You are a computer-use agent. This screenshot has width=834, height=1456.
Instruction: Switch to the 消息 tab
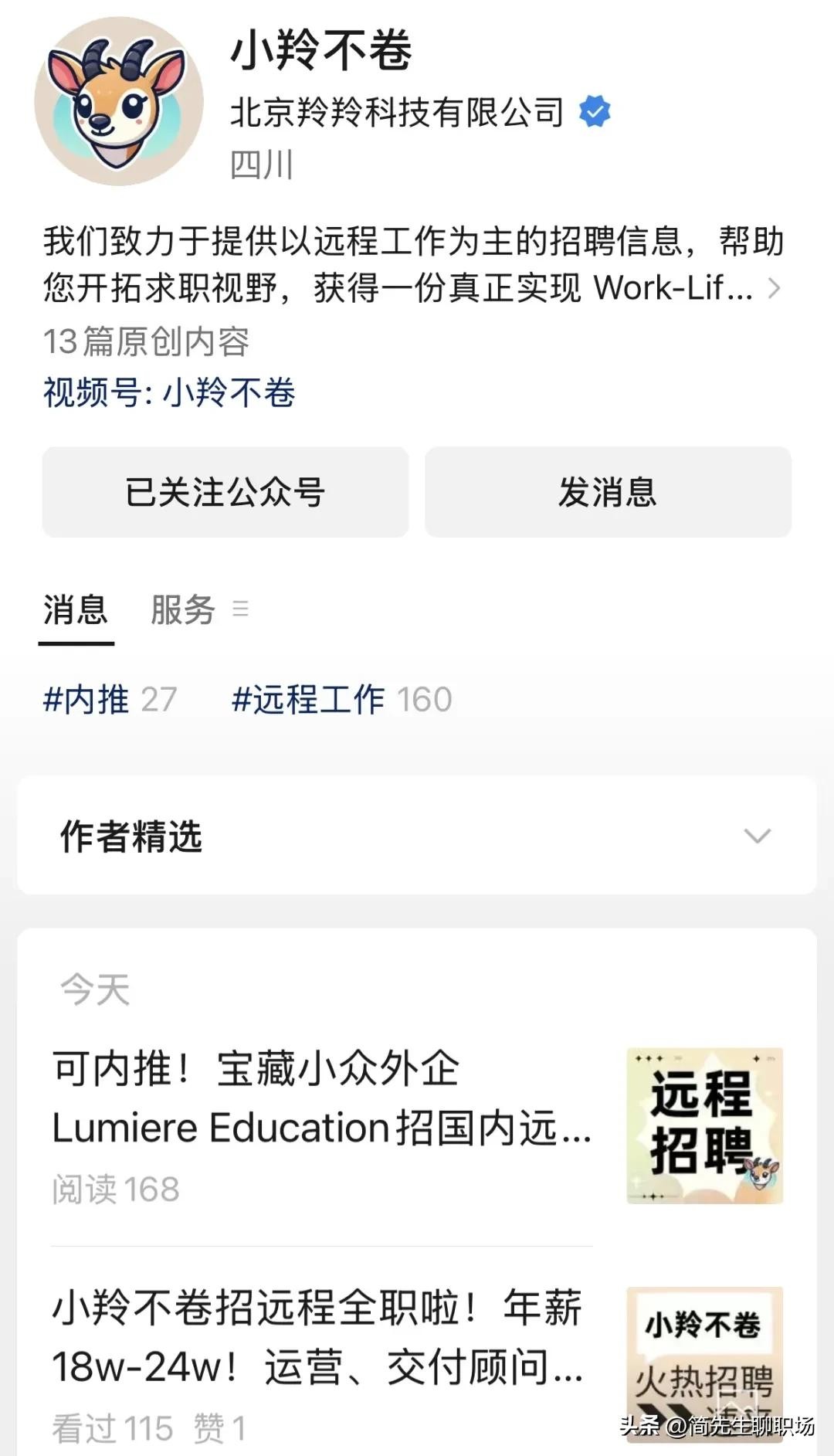(x=75, y=610)
